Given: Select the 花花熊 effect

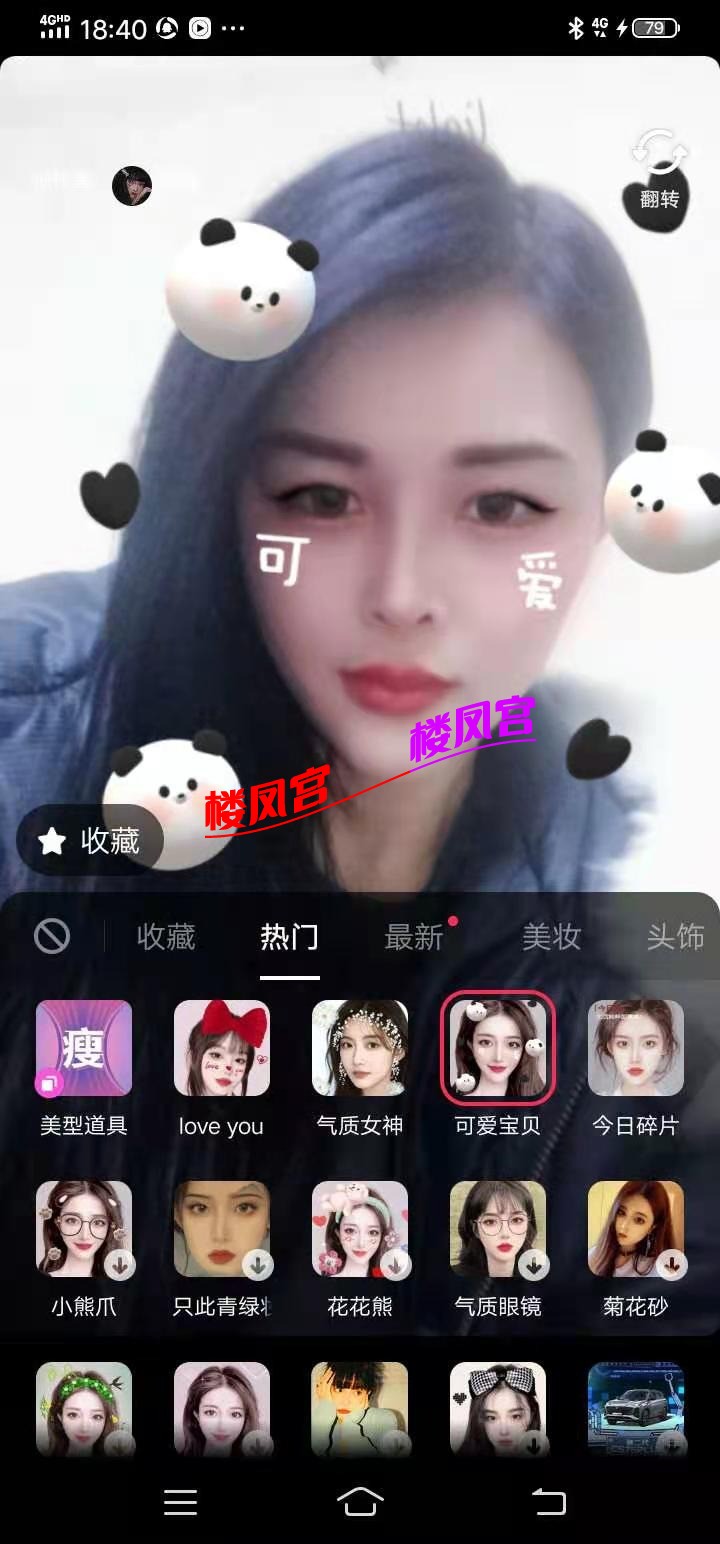Looking at the screenshot, I should [x=360, y=1229].
